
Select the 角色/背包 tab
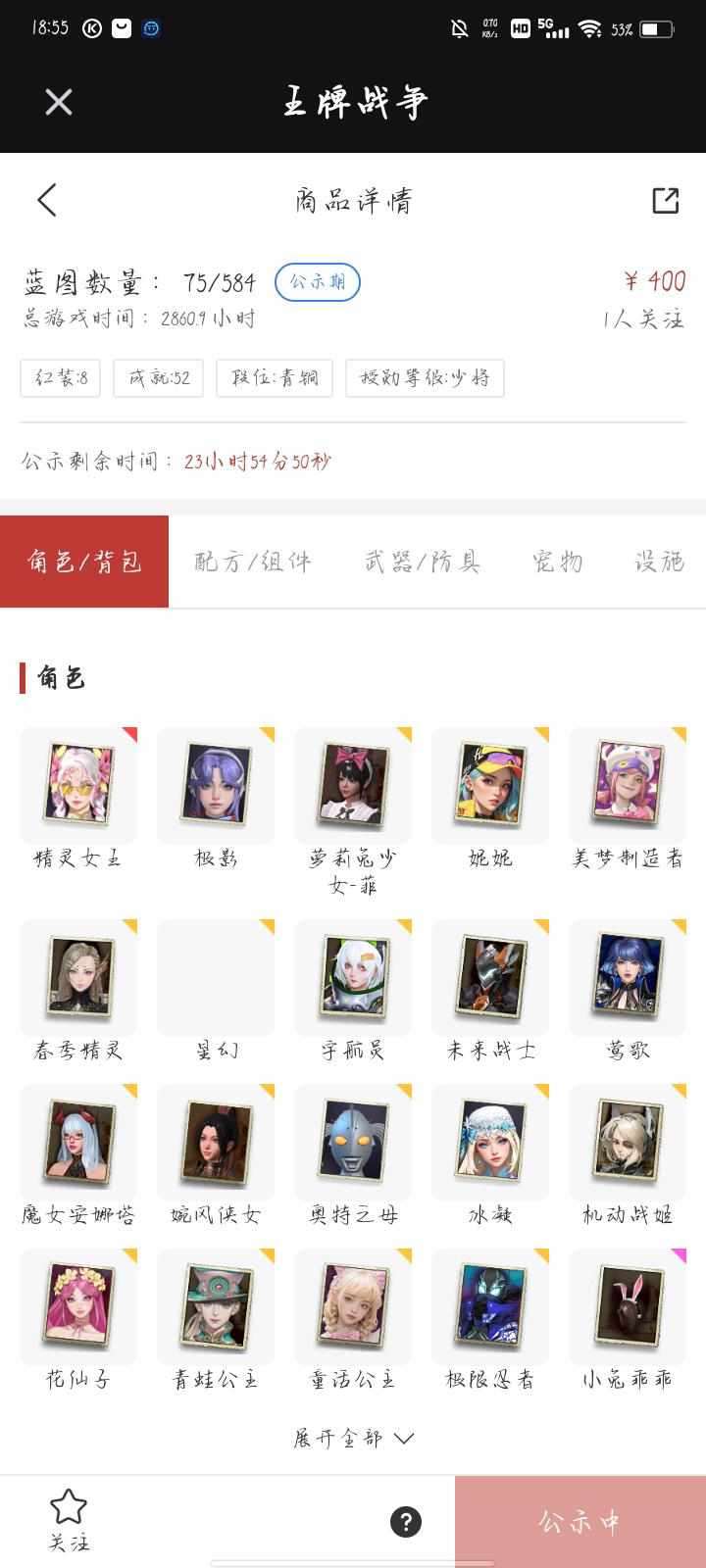(84, 562)
